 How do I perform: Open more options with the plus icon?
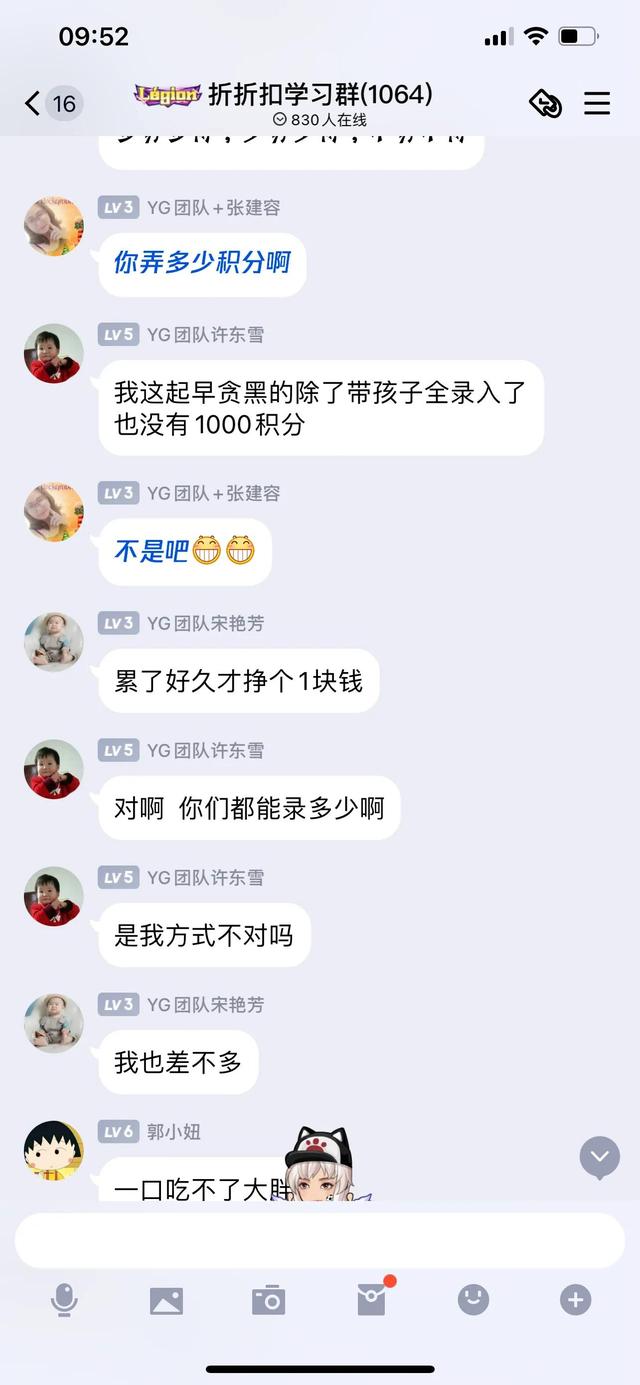[575, 1300]
